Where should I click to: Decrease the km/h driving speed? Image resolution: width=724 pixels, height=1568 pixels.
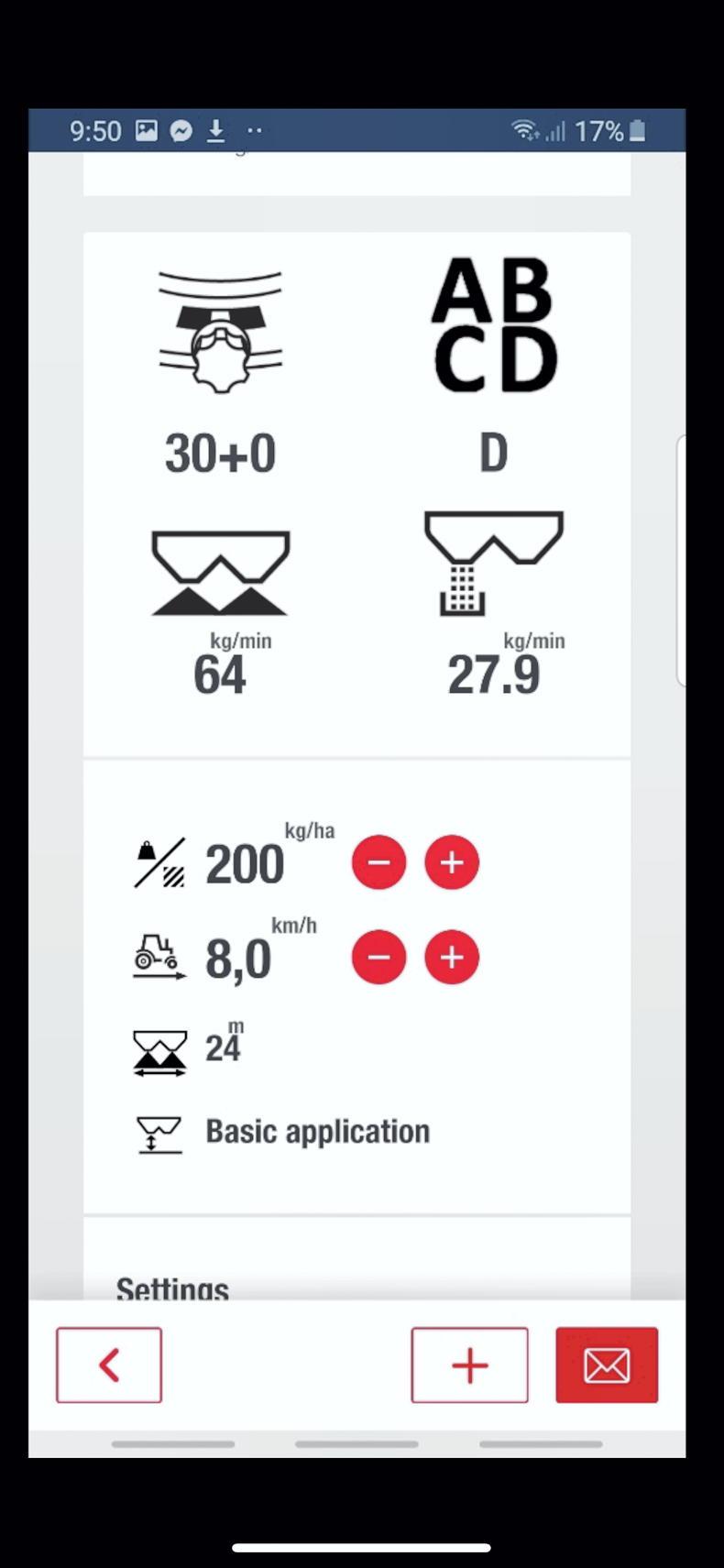(378, 958)
